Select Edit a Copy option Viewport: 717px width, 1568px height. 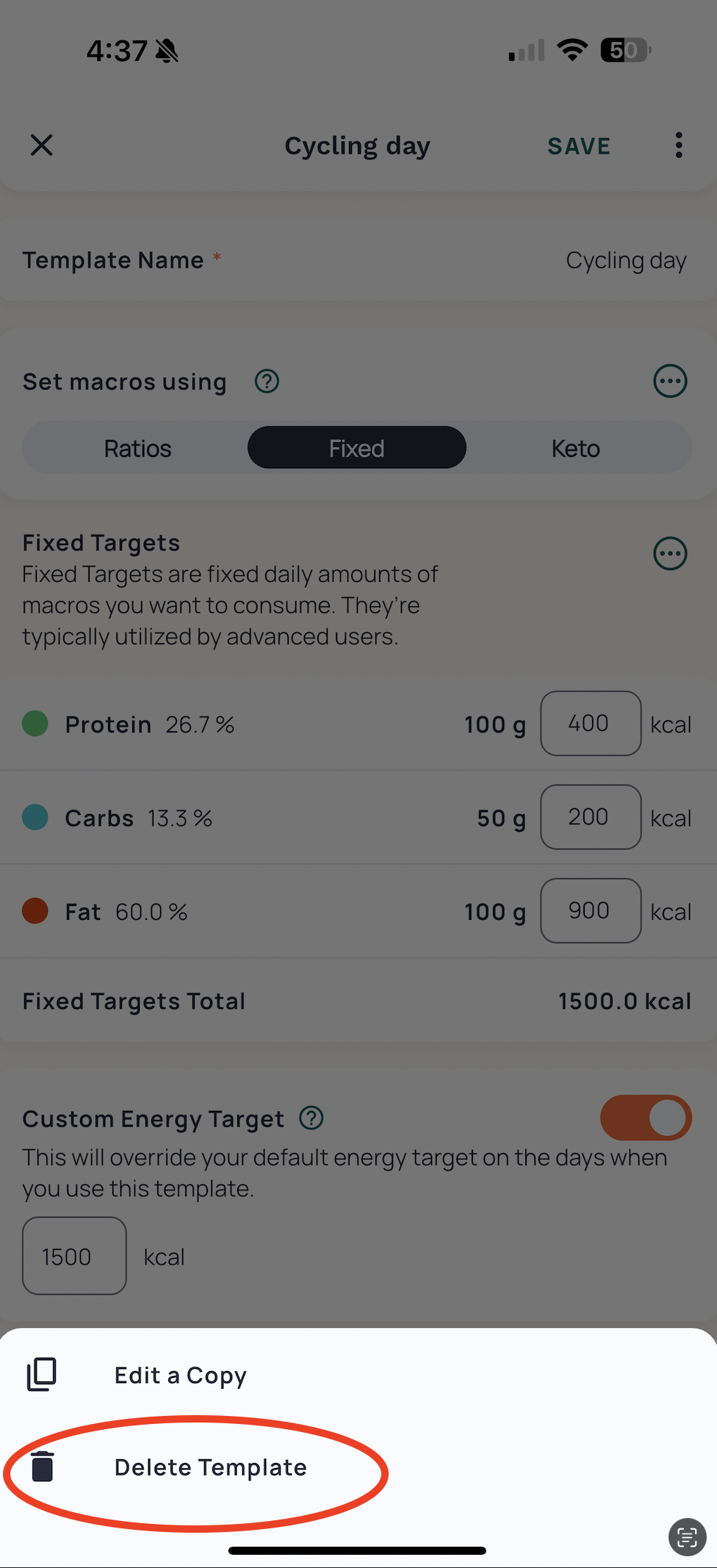tap(358, 1375)
